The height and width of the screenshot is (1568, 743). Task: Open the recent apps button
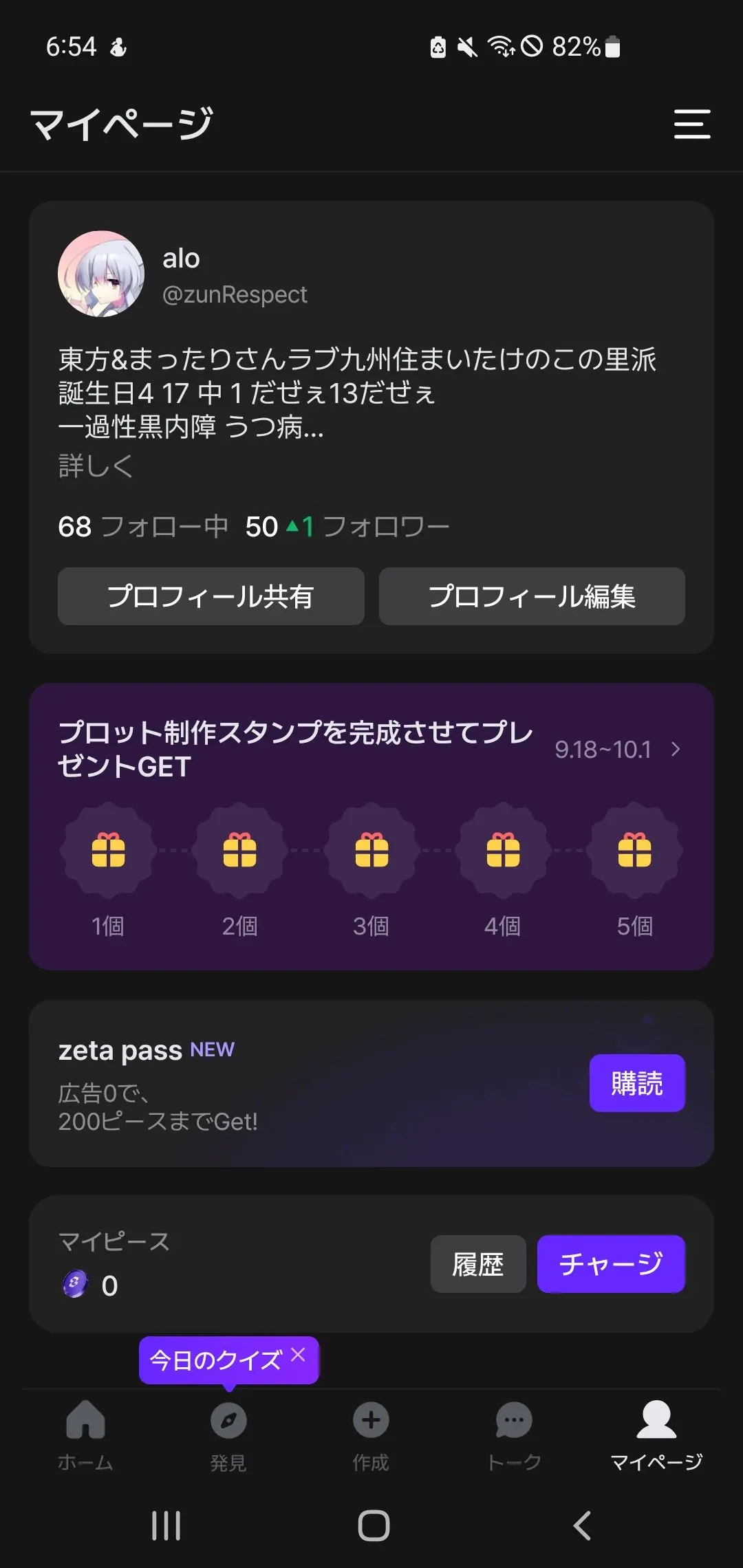(x=166, y=1525)
